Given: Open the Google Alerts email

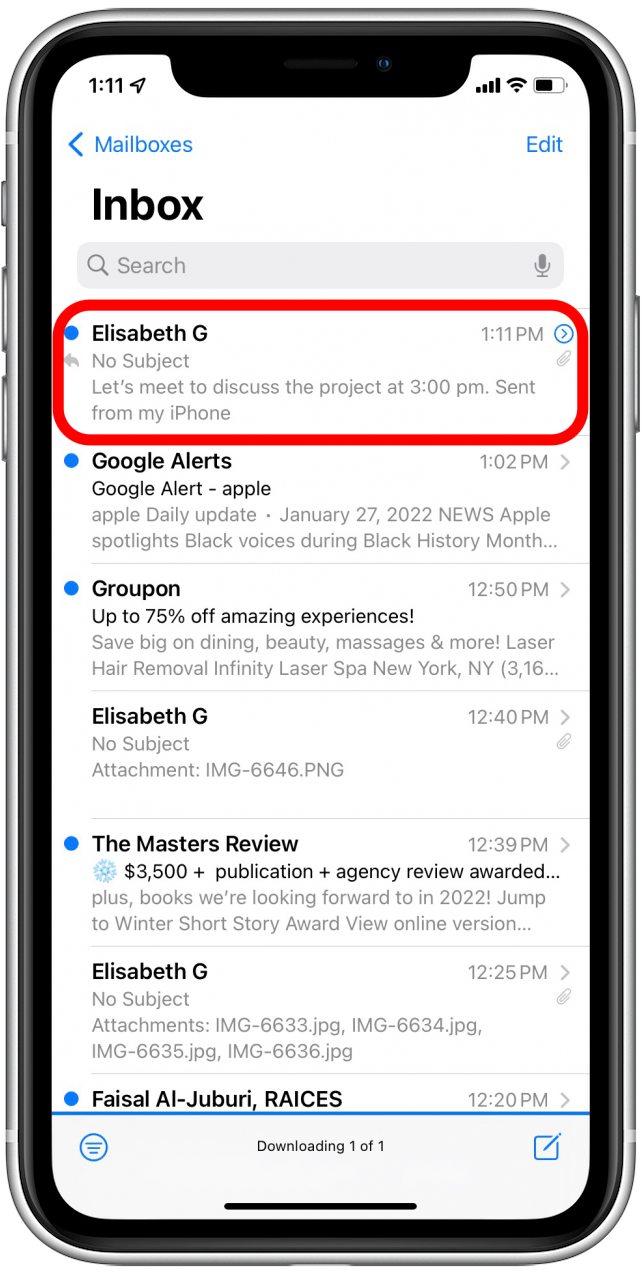Looking at the screenshot, I should click(x=320, y=502).
